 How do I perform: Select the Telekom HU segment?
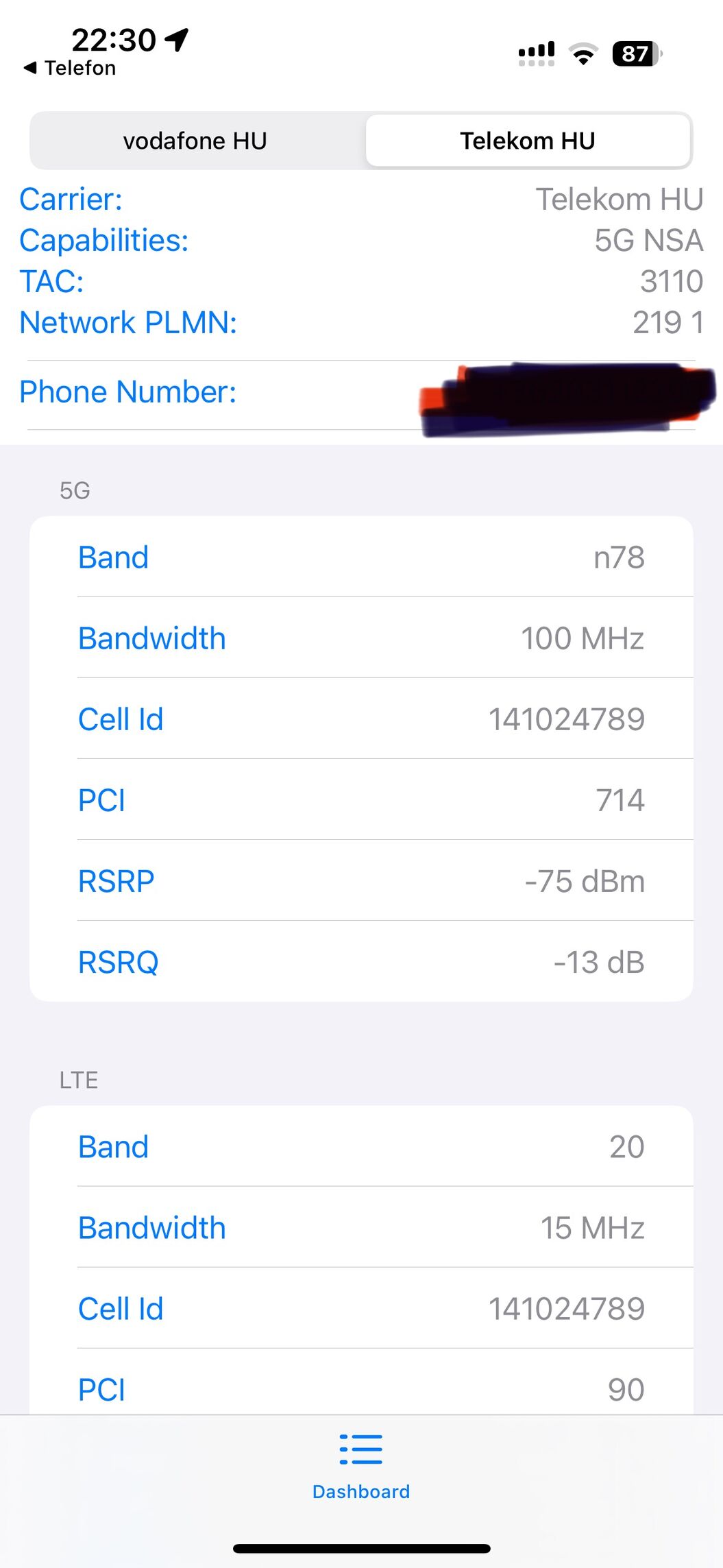click(x=527, y=141)
